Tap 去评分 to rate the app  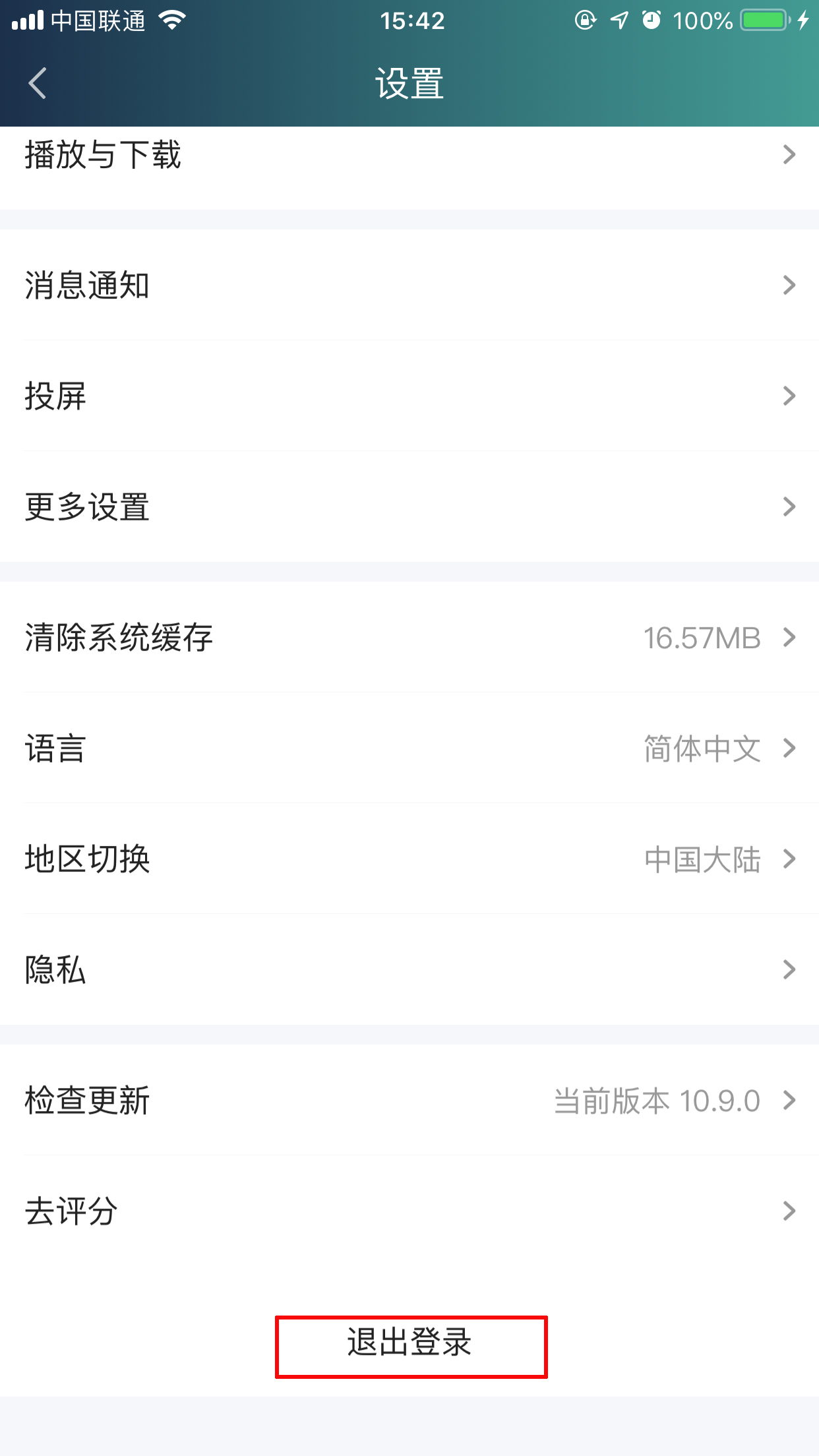coord(409,1210)
